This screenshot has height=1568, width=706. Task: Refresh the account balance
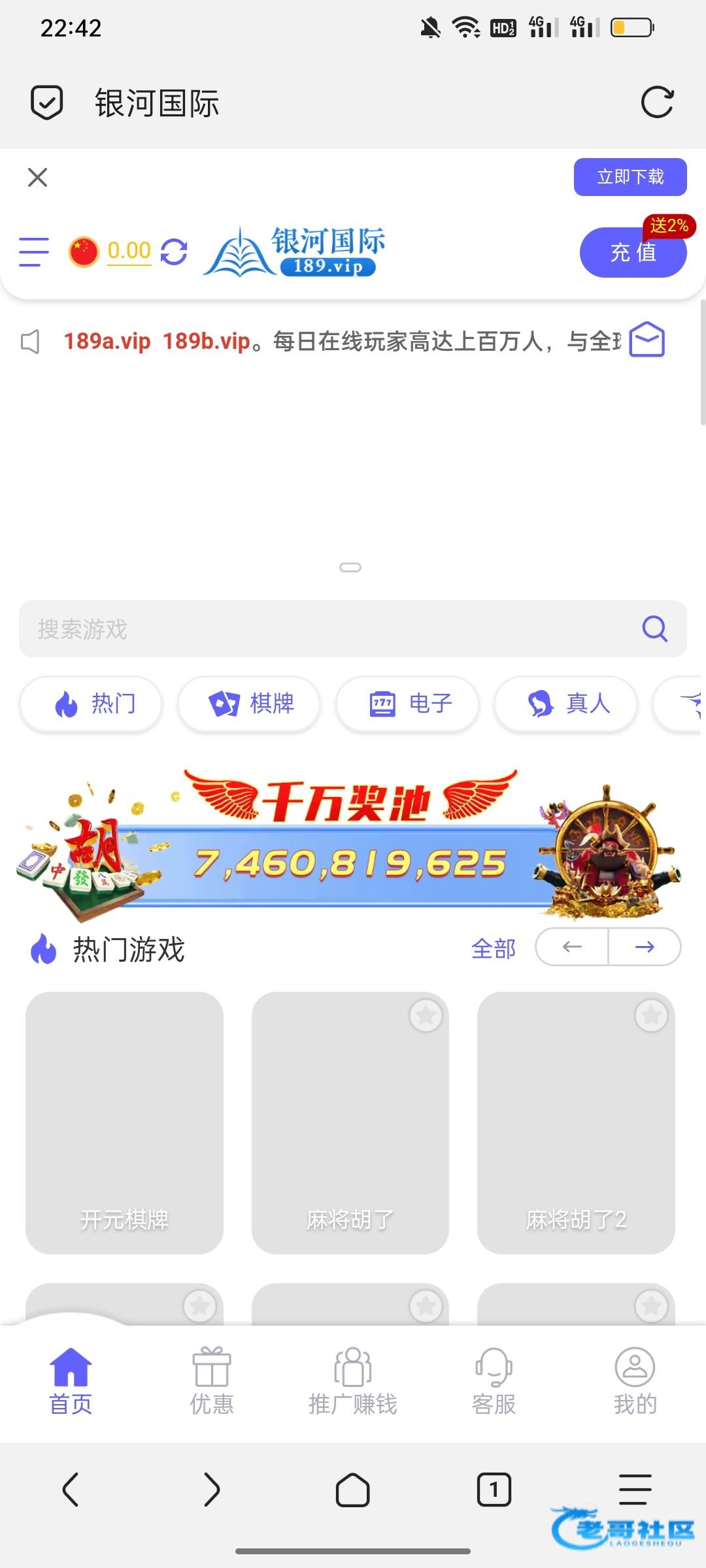(x=174, y=252)
